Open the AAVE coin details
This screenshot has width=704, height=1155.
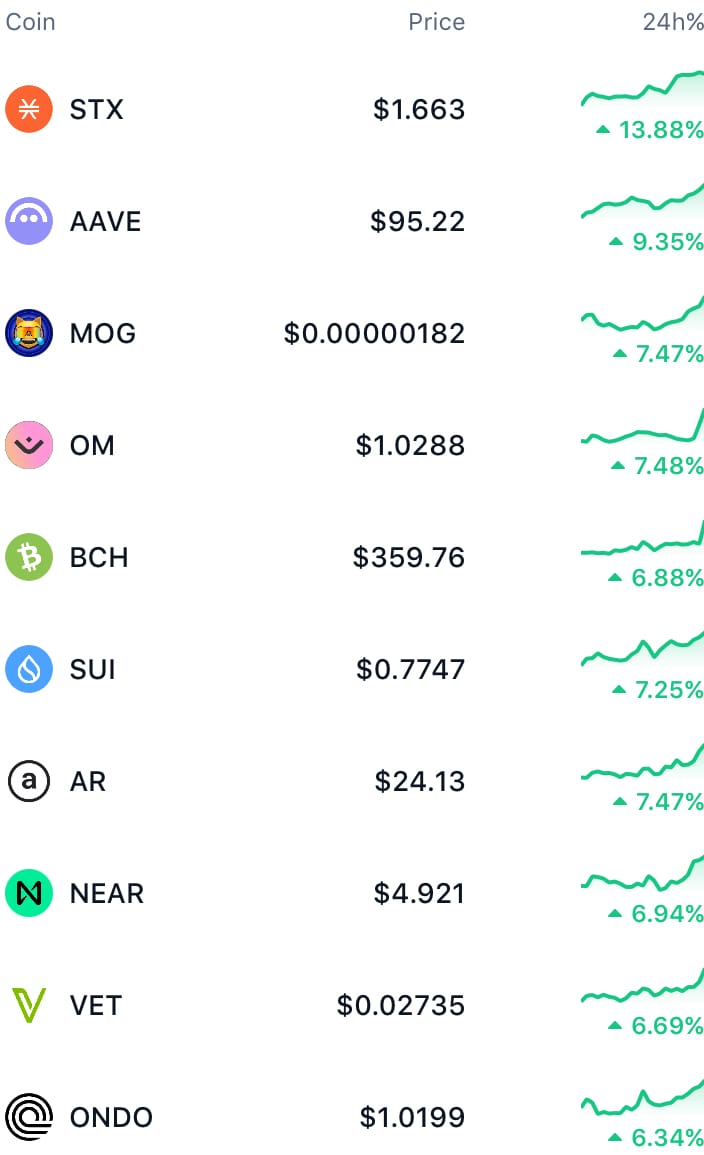(x=352, y=221)
